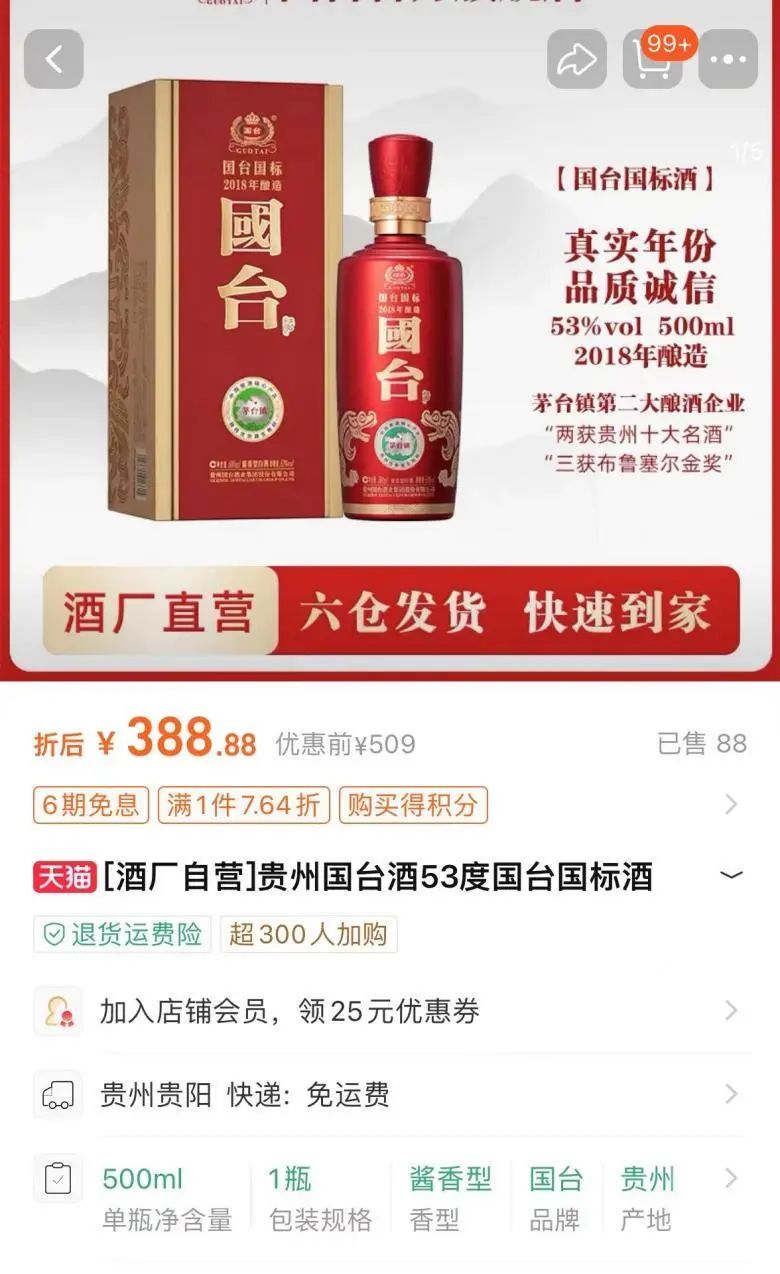Expand the product title with the chevron
The image size is (780, 1274).
(x=731, y=876)
